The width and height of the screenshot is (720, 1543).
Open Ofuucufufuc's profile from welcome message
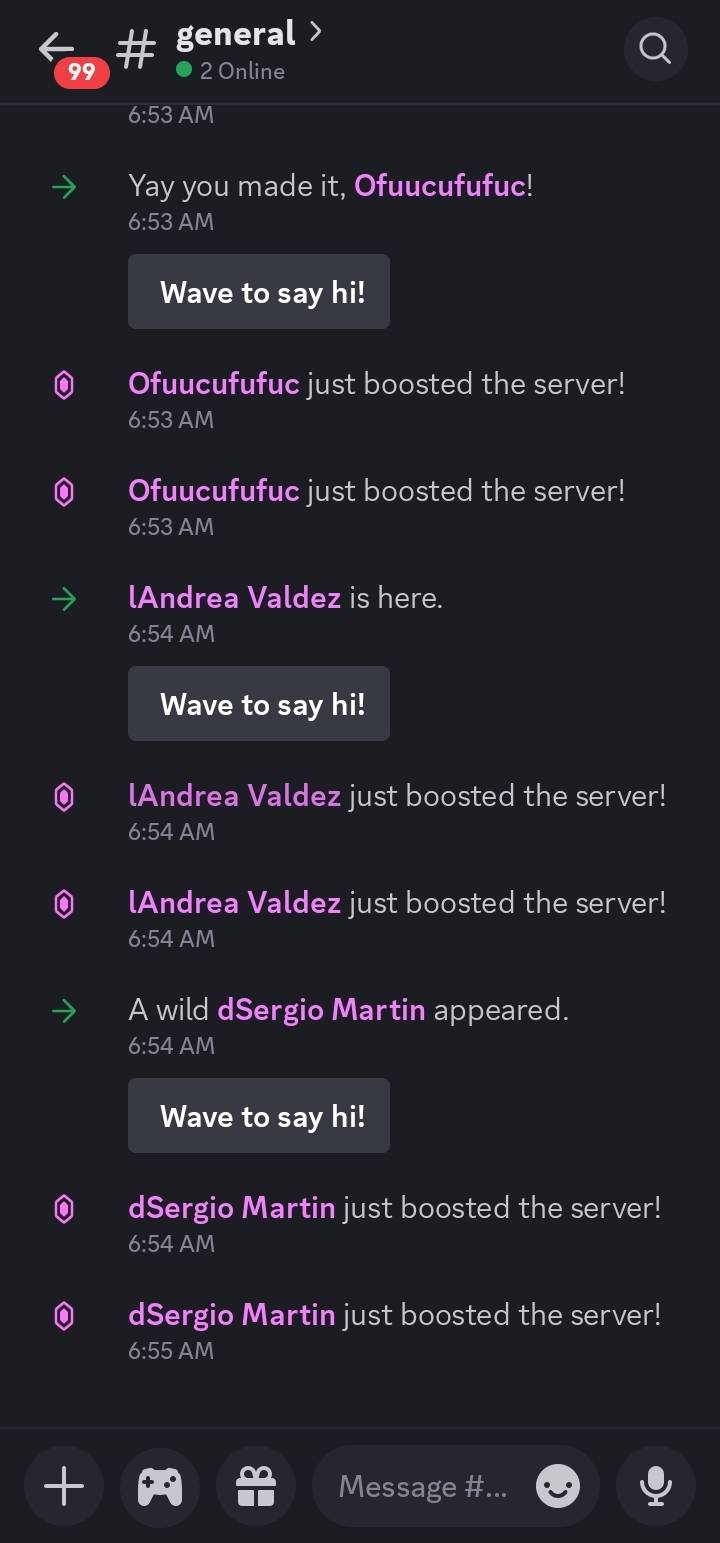point(440,186)
